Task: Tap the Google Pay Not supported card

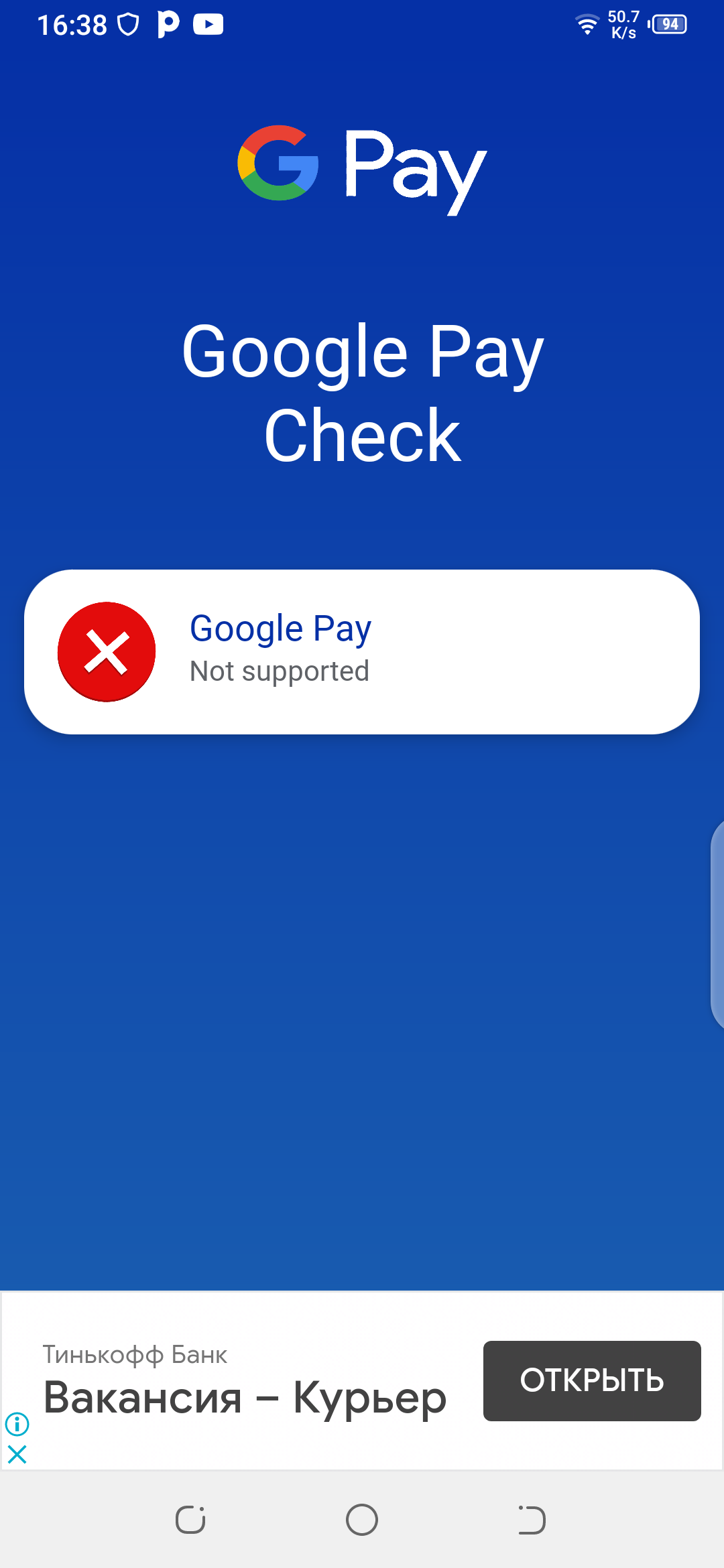Action: (362, 651)
